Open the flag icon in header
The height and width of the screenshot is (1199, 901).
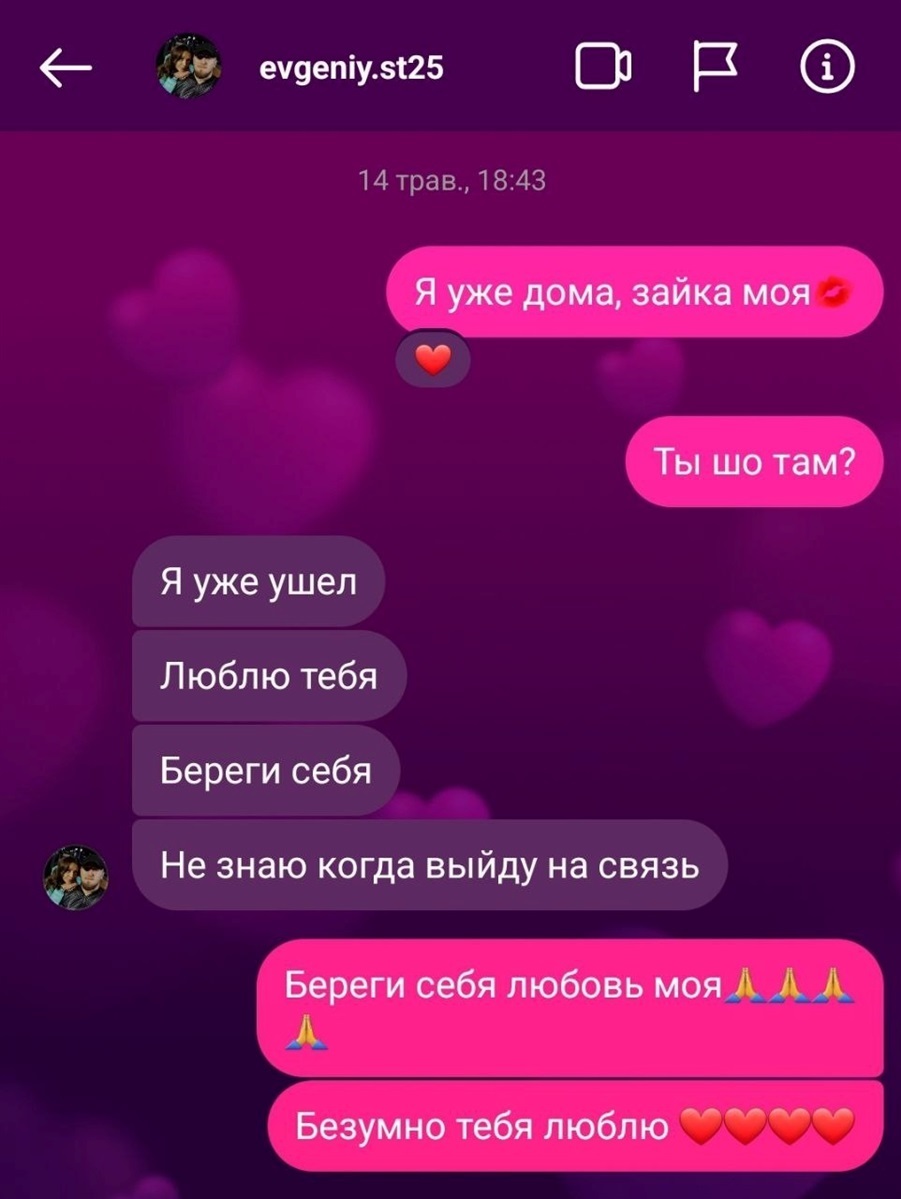[715, 68]
